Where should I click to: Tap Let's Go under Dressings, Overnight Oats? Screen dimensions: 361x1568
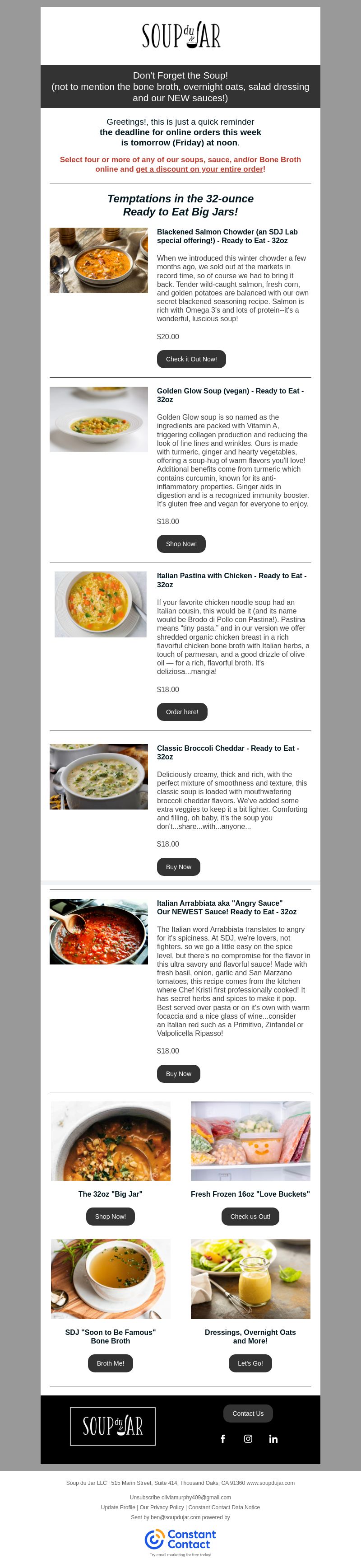point(250,1363)
